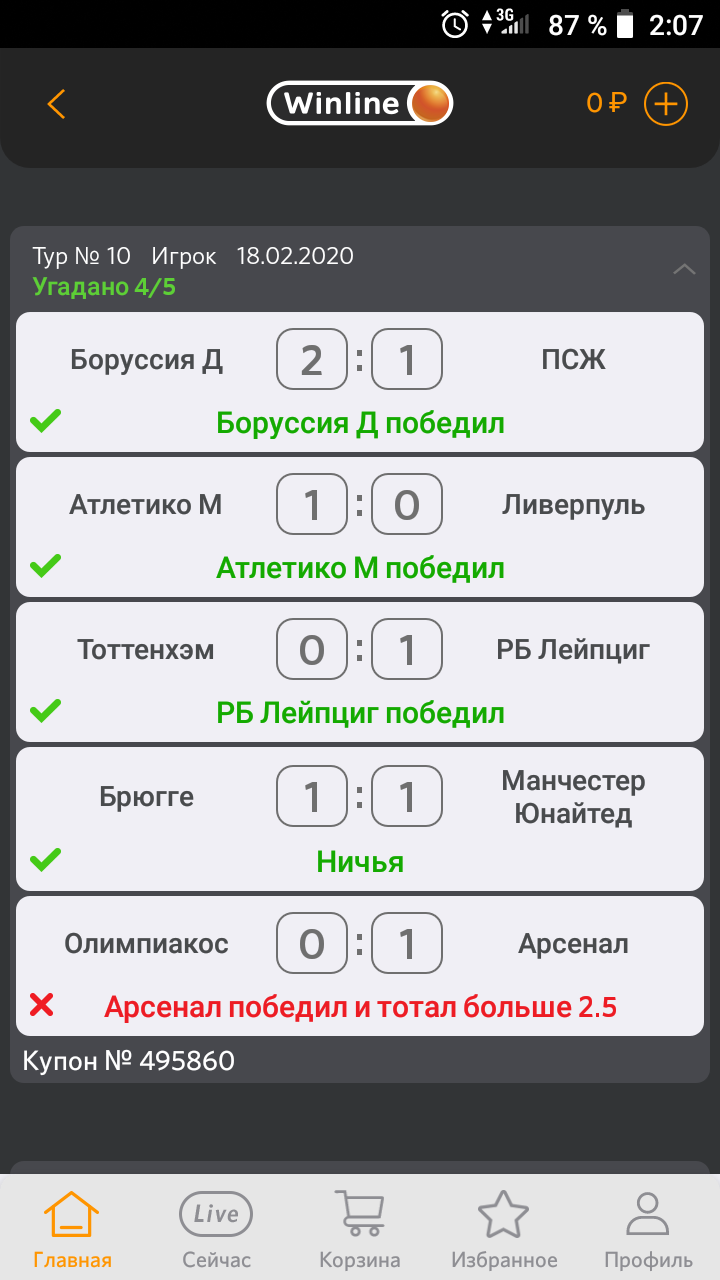Viewport: 720px width, 1280px height.
Task: Collapse the Тур № 10 coupon card
Action: [684, 269]
